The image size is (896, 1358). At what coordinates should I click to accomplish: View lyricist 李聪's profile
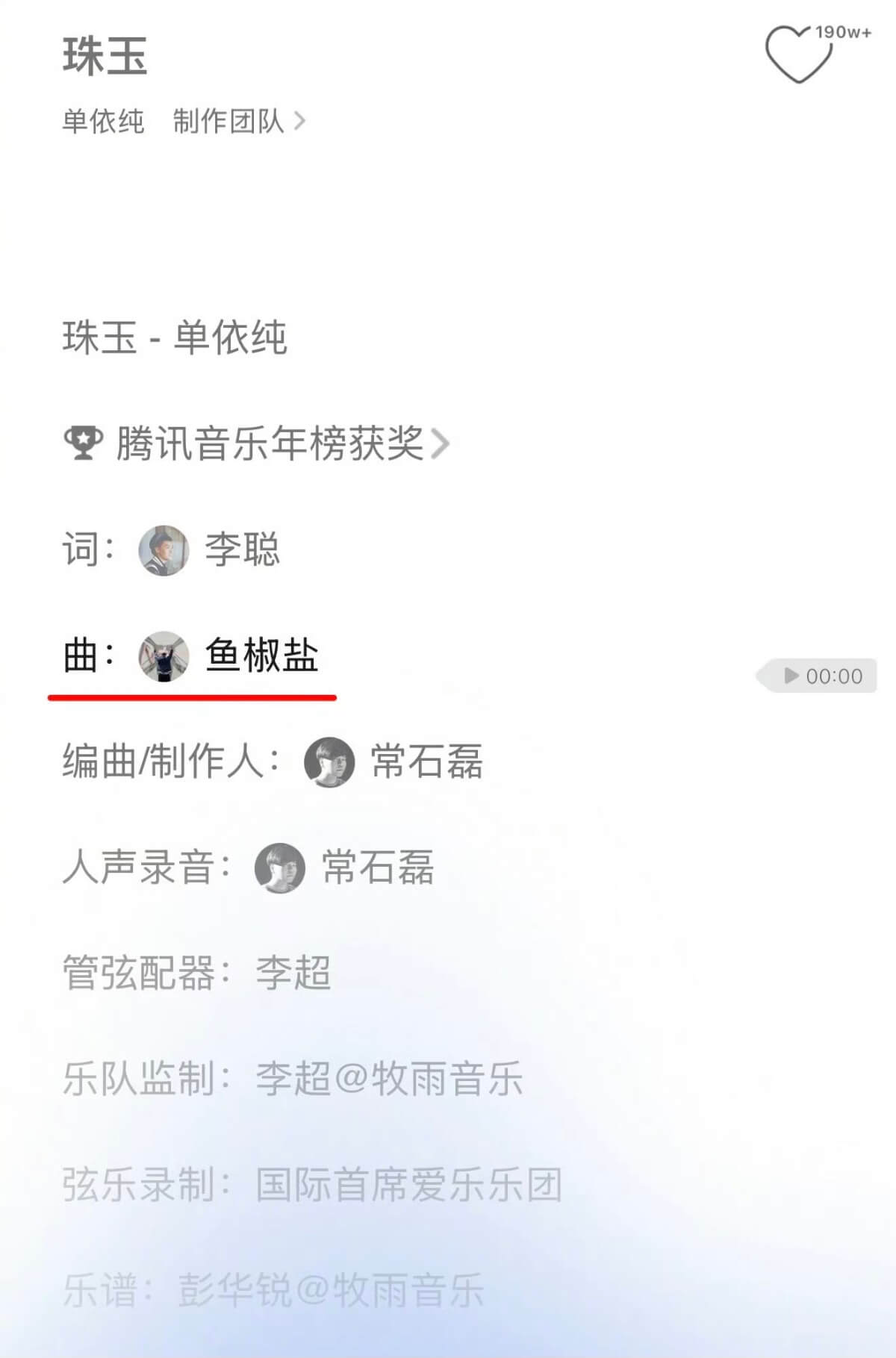[242, 549]
